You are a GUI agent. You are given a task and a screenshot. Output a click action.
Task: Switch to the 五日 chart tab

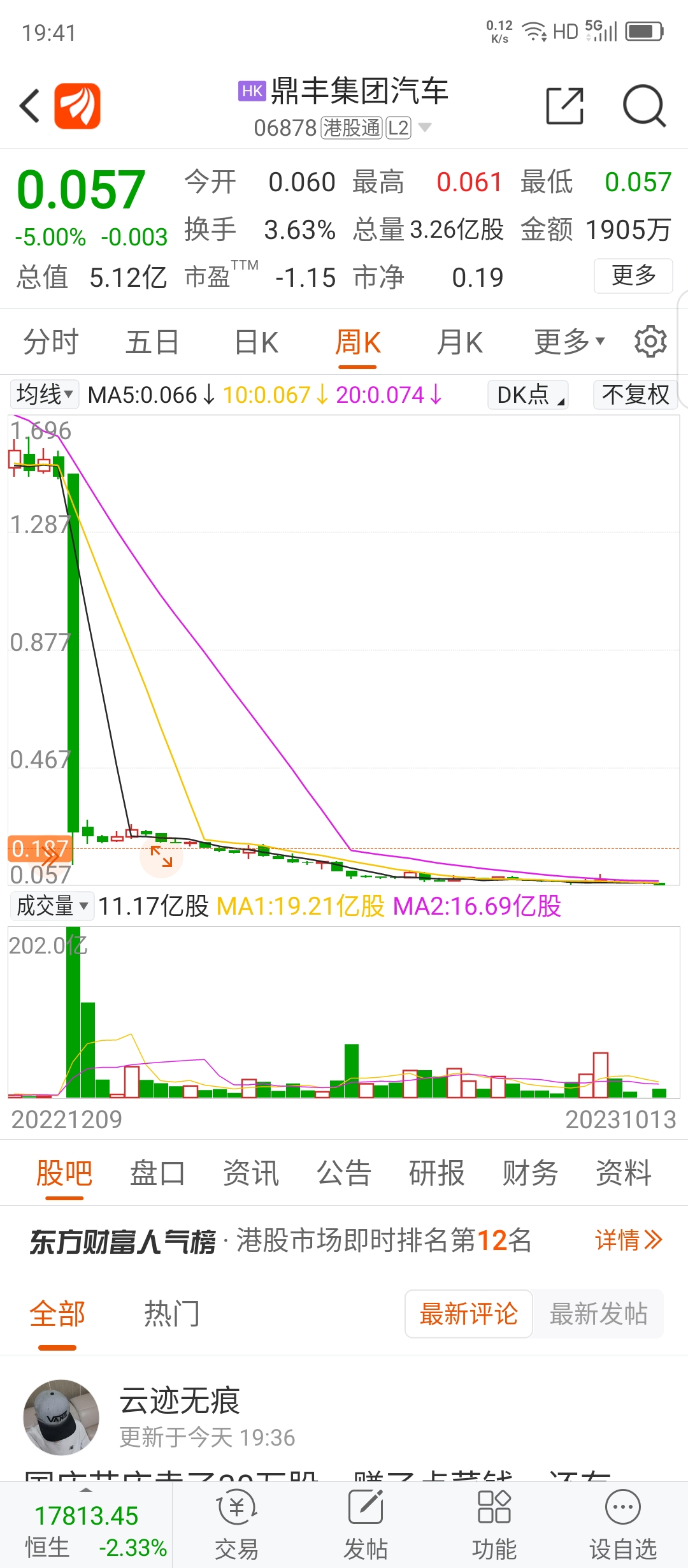point(152,342)
